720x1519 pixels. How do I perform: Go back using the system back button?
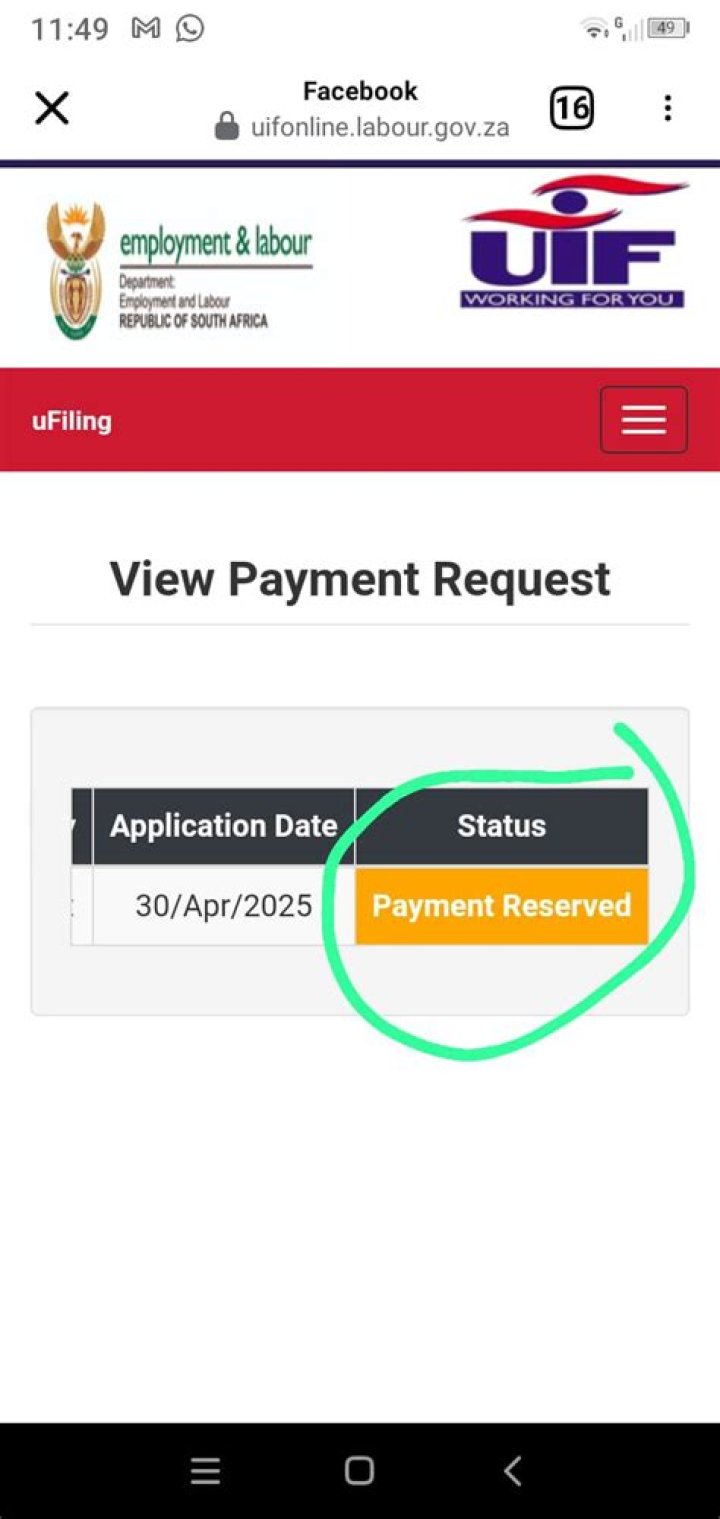(x=513, y=1470)
